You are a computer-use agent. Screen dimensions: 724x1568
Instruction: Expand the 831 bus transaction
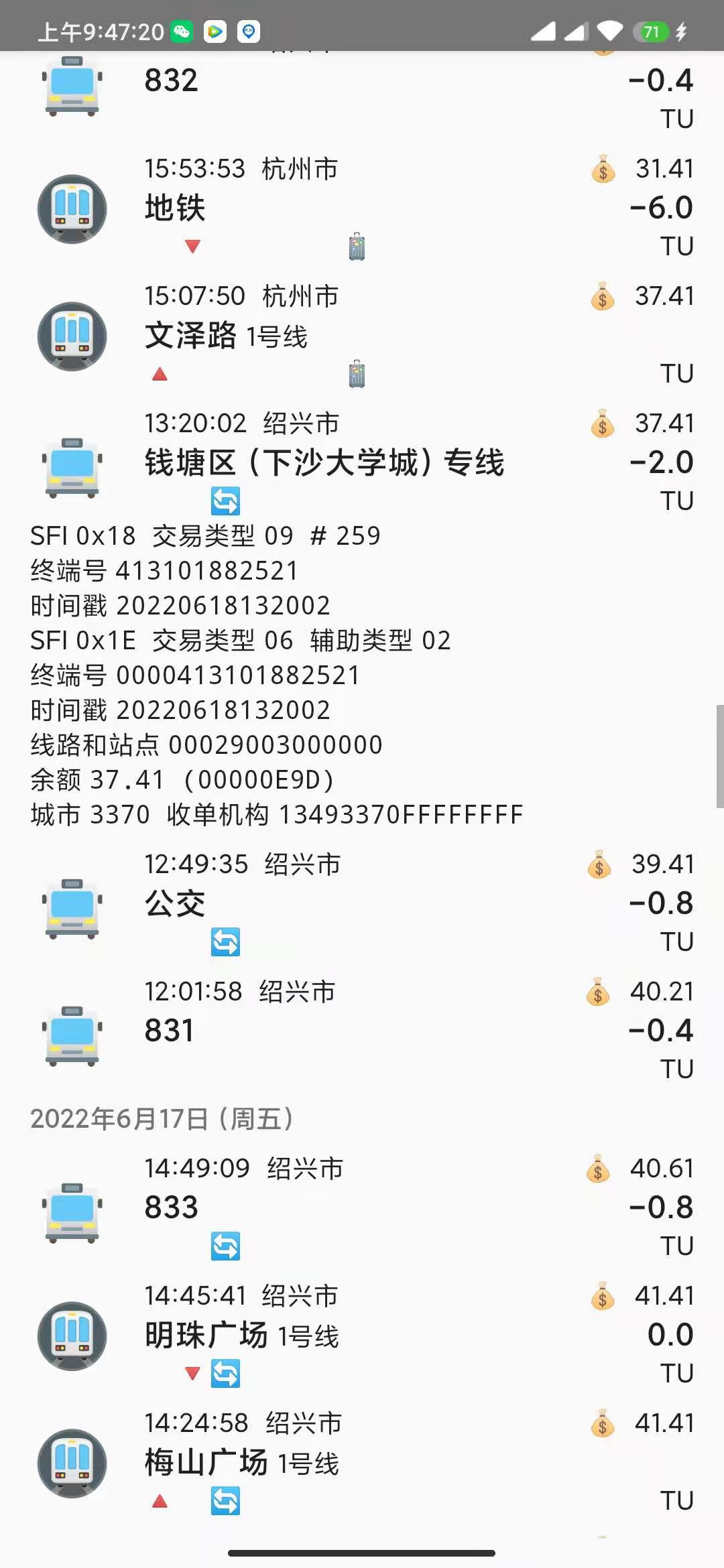[362, 1031]
